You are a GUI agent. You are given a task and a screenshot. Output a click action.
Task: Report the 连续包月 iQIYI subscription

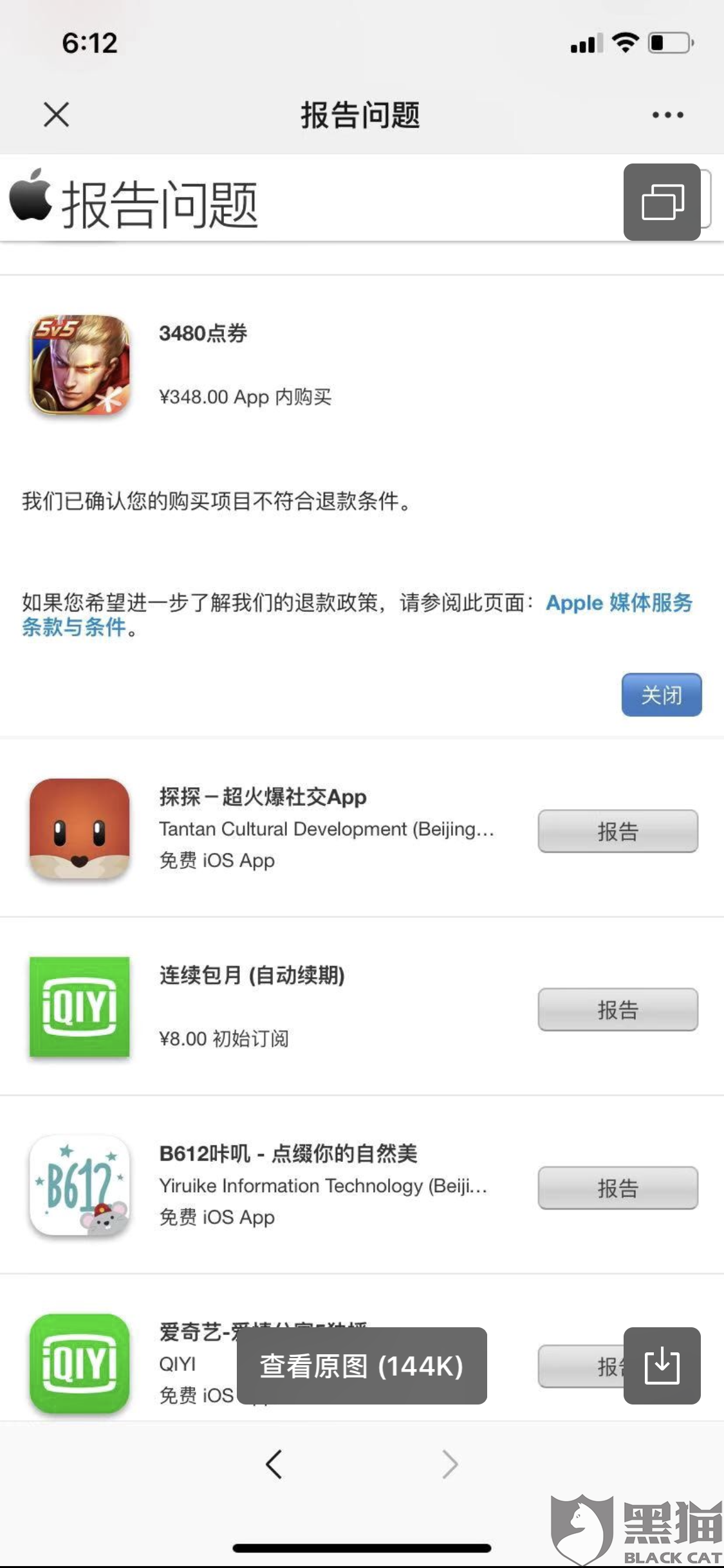(618, 1009)
